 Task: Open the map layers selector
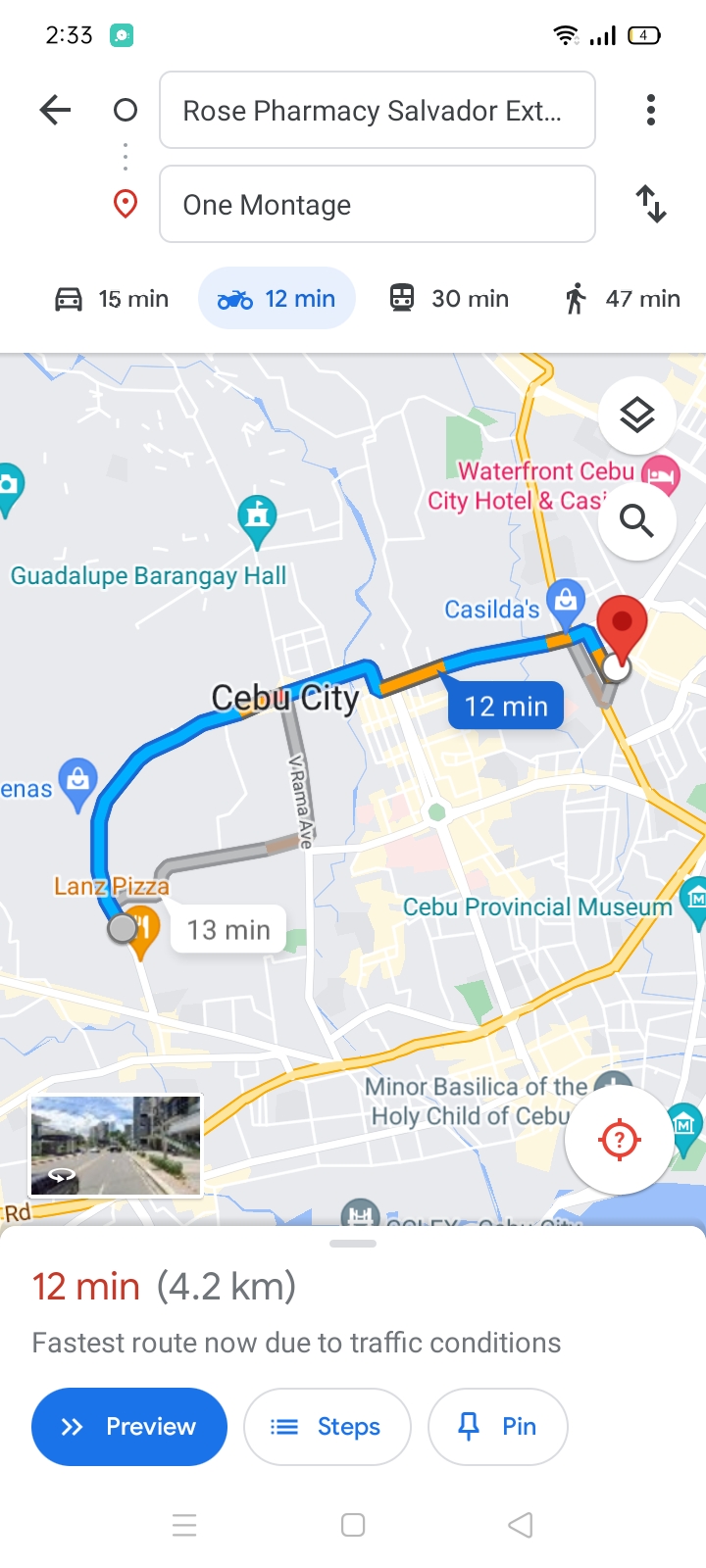(637, 416)
